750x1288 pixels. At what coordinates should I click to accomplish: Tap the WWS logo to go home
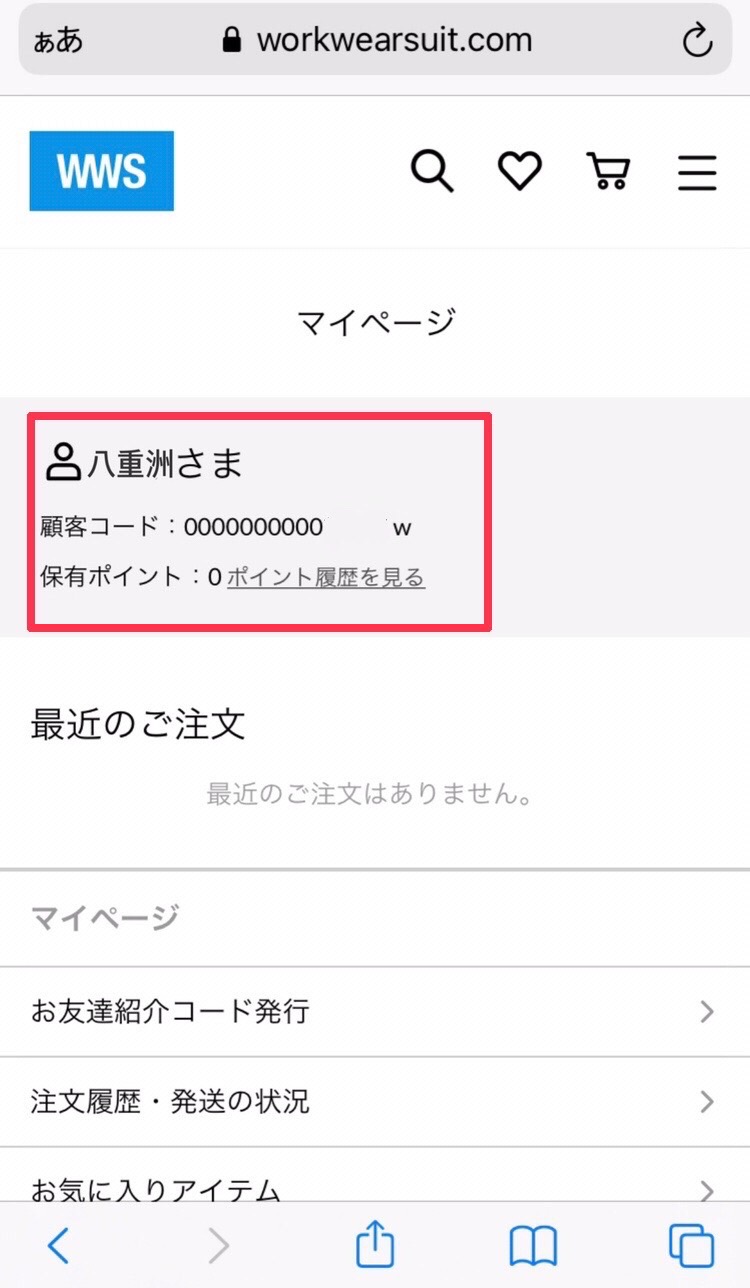[101, 171]
